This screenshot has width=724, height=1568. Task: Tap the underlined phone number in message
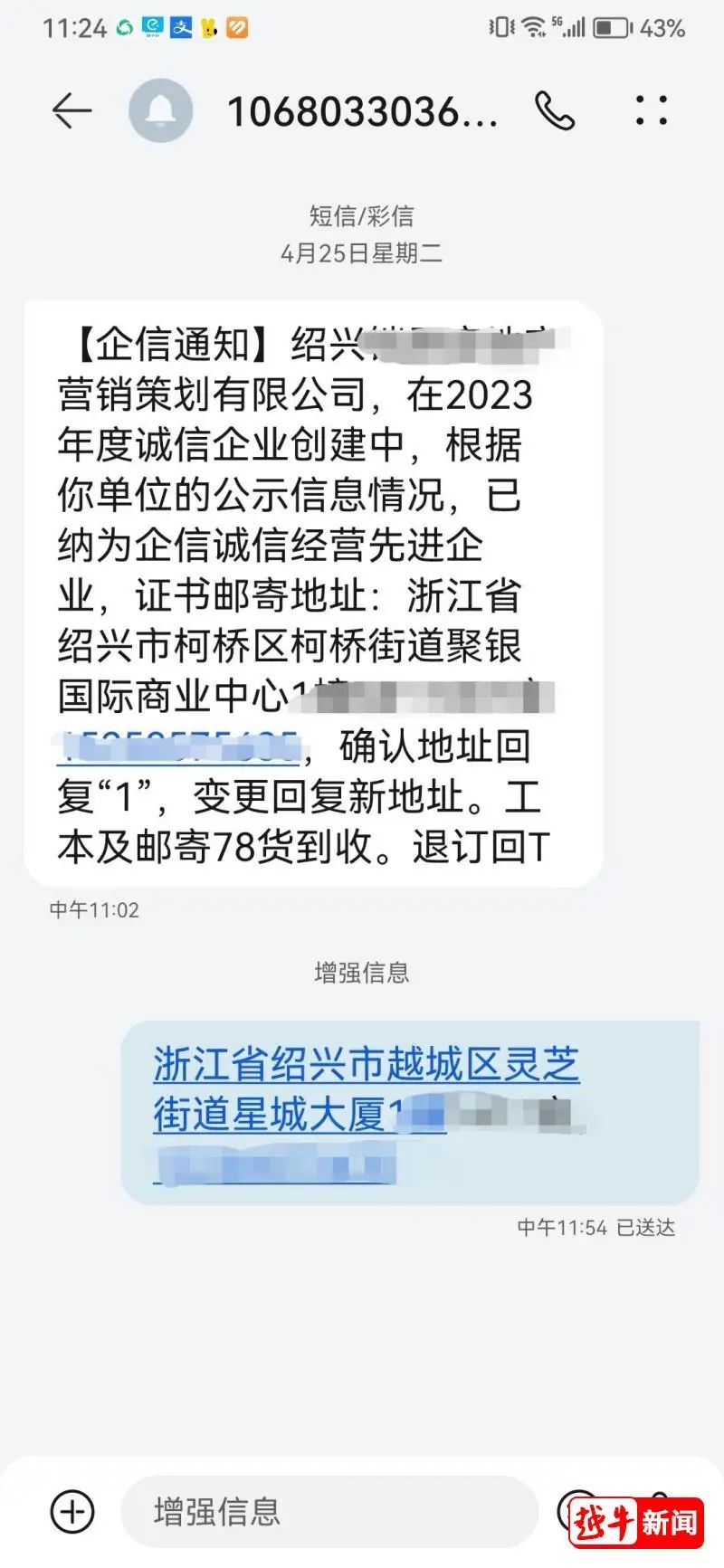[x=178, y=747]
